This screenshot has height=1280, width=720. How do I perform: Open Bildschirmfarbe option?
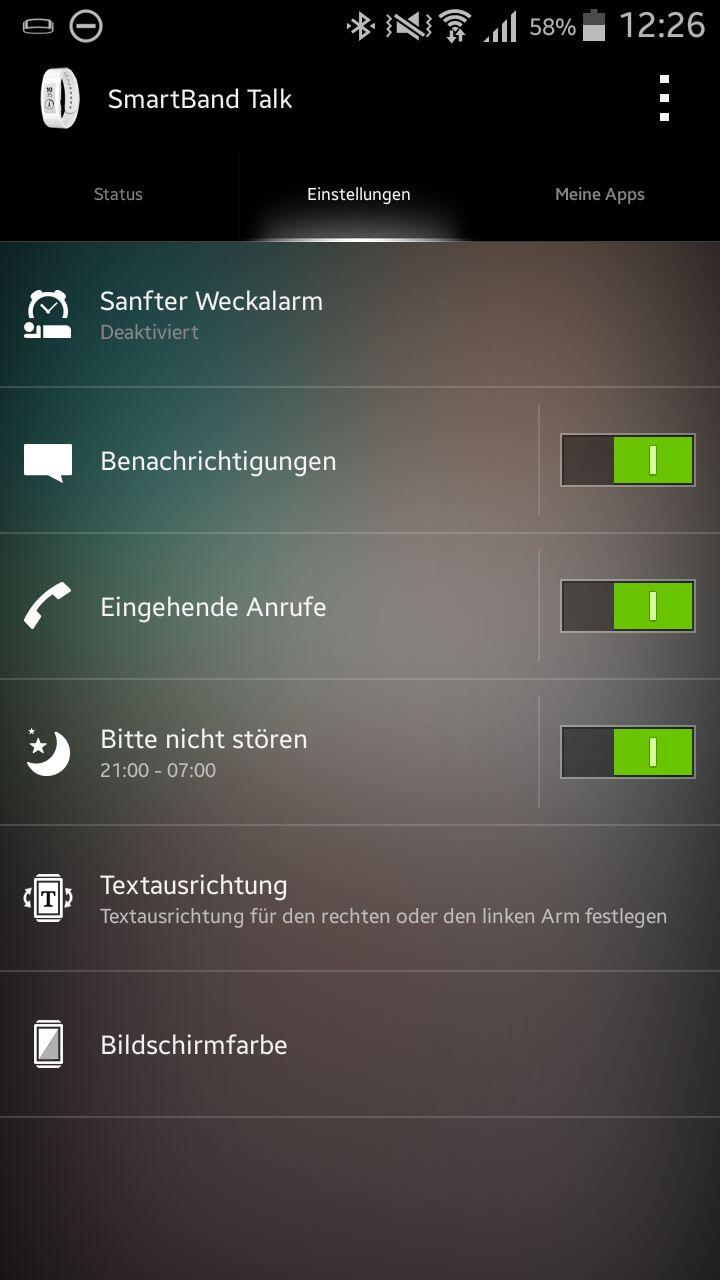click(x=360, y=1044)
